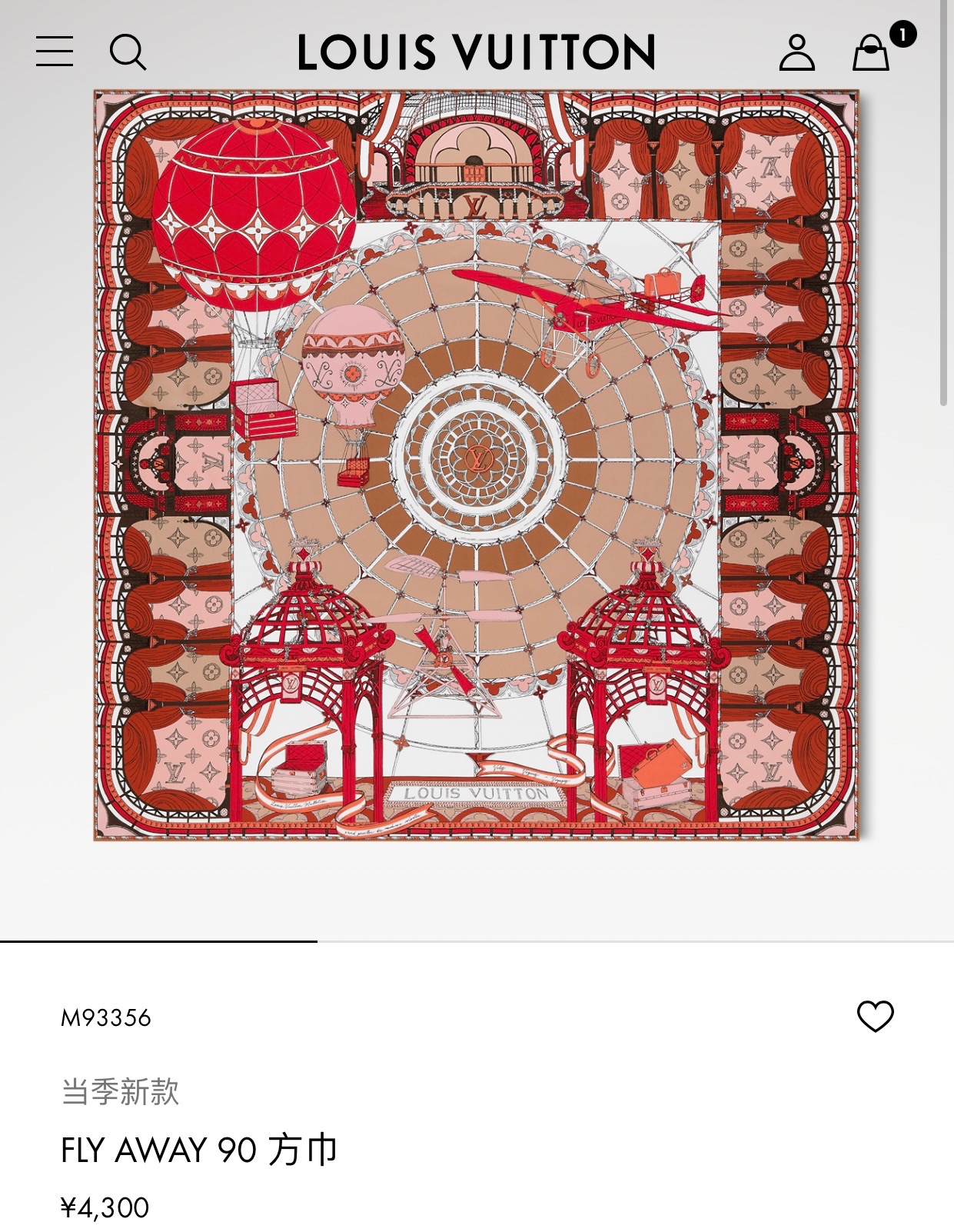Viewport: 954px width, 1232px height.
Task: Go to the Louis Vuitton home logo
Action: click(x=477, y=52)
